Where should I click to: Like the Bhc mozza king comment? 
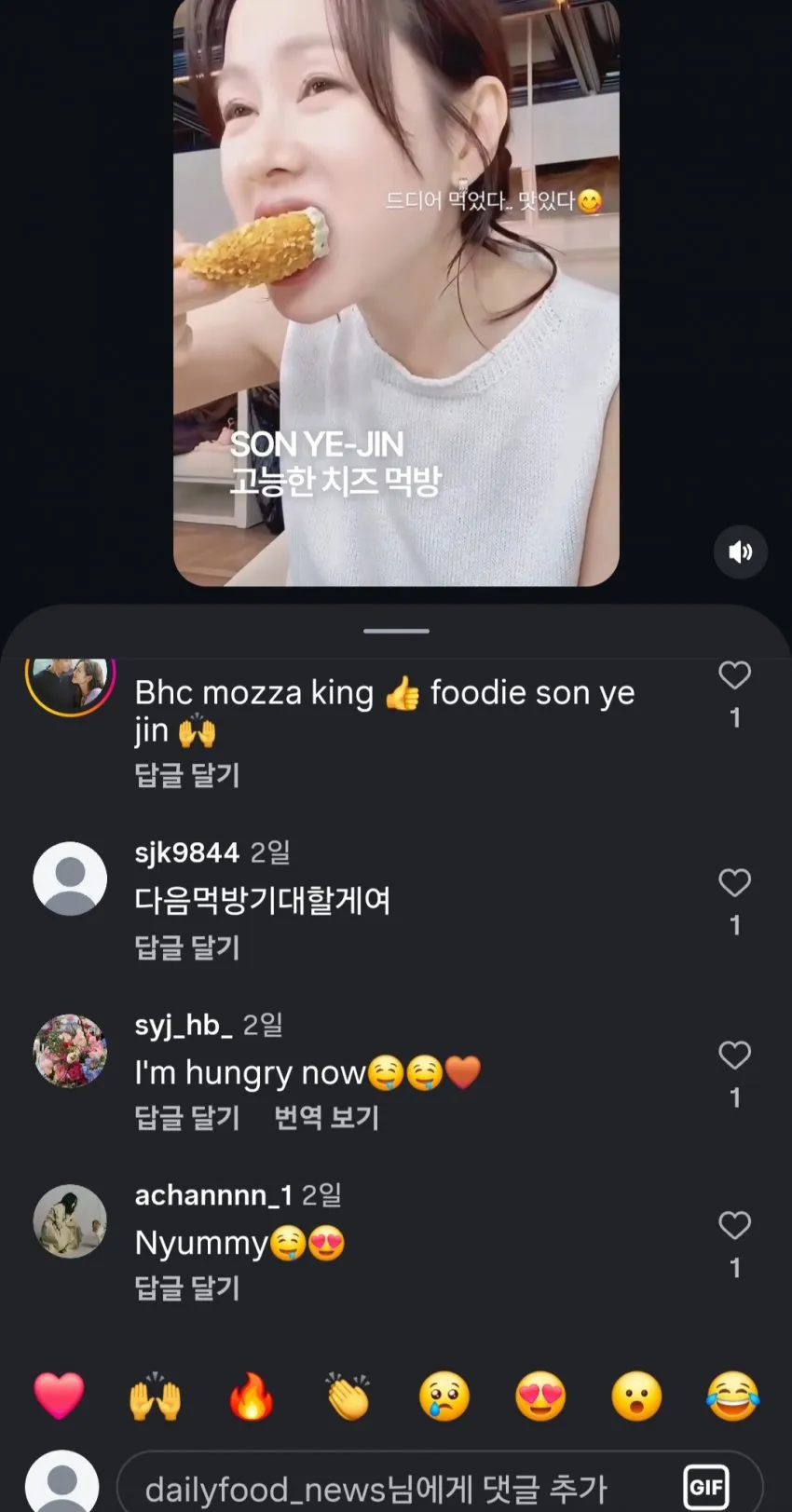coord(734,675)
